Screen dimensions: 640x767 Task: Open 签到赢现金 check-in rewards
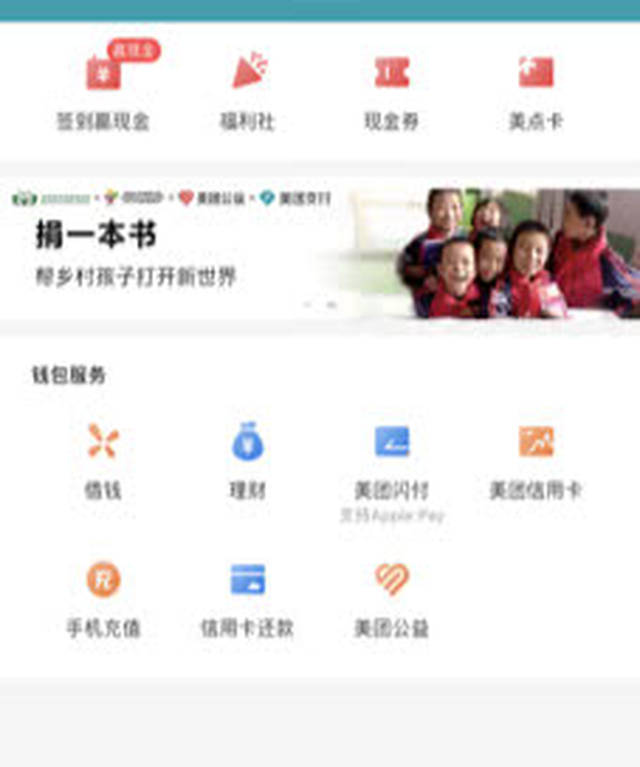point(103,90)
